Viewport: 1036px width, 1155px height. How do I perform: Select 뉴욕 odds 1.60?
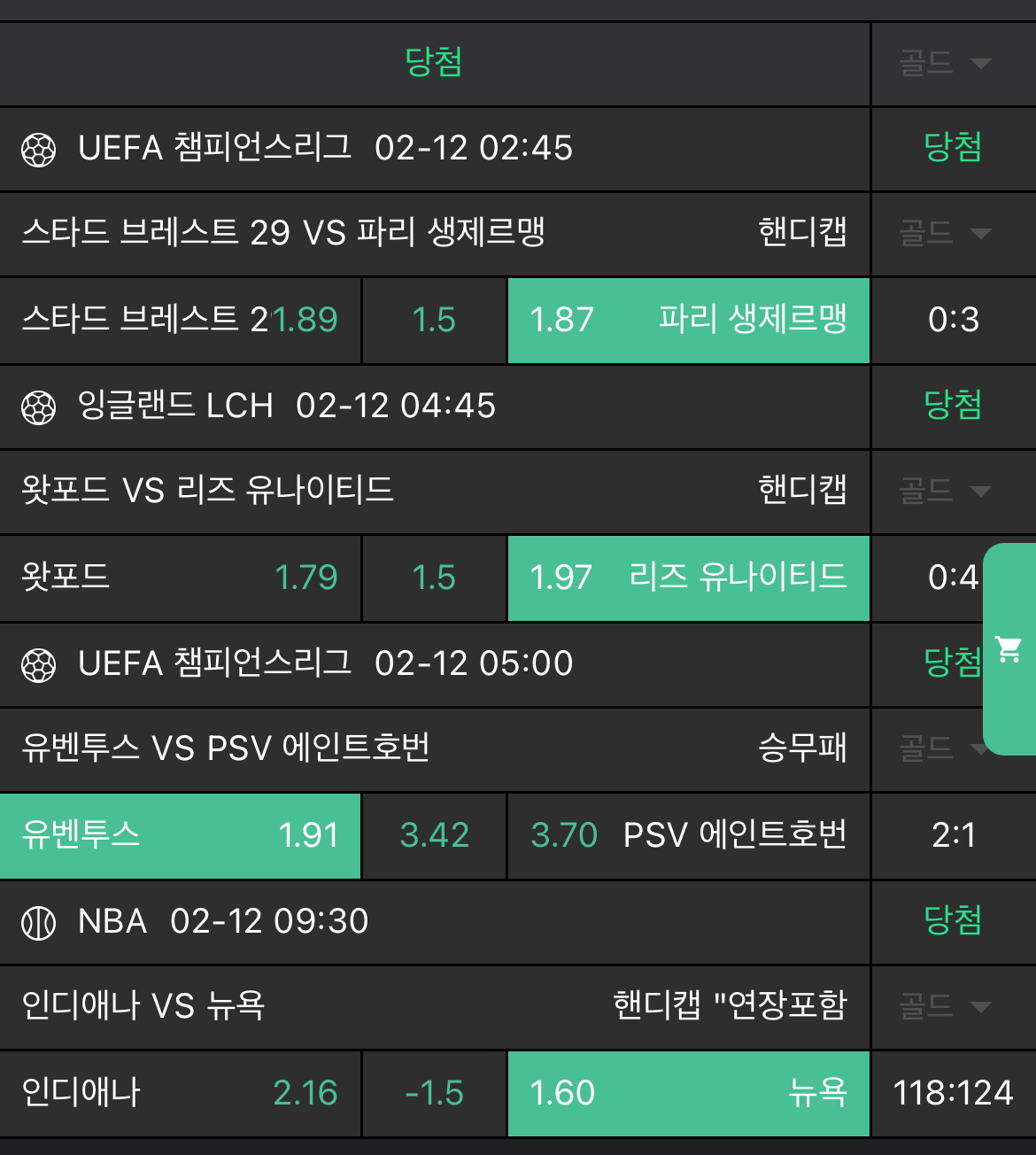tap(688, 1093)
